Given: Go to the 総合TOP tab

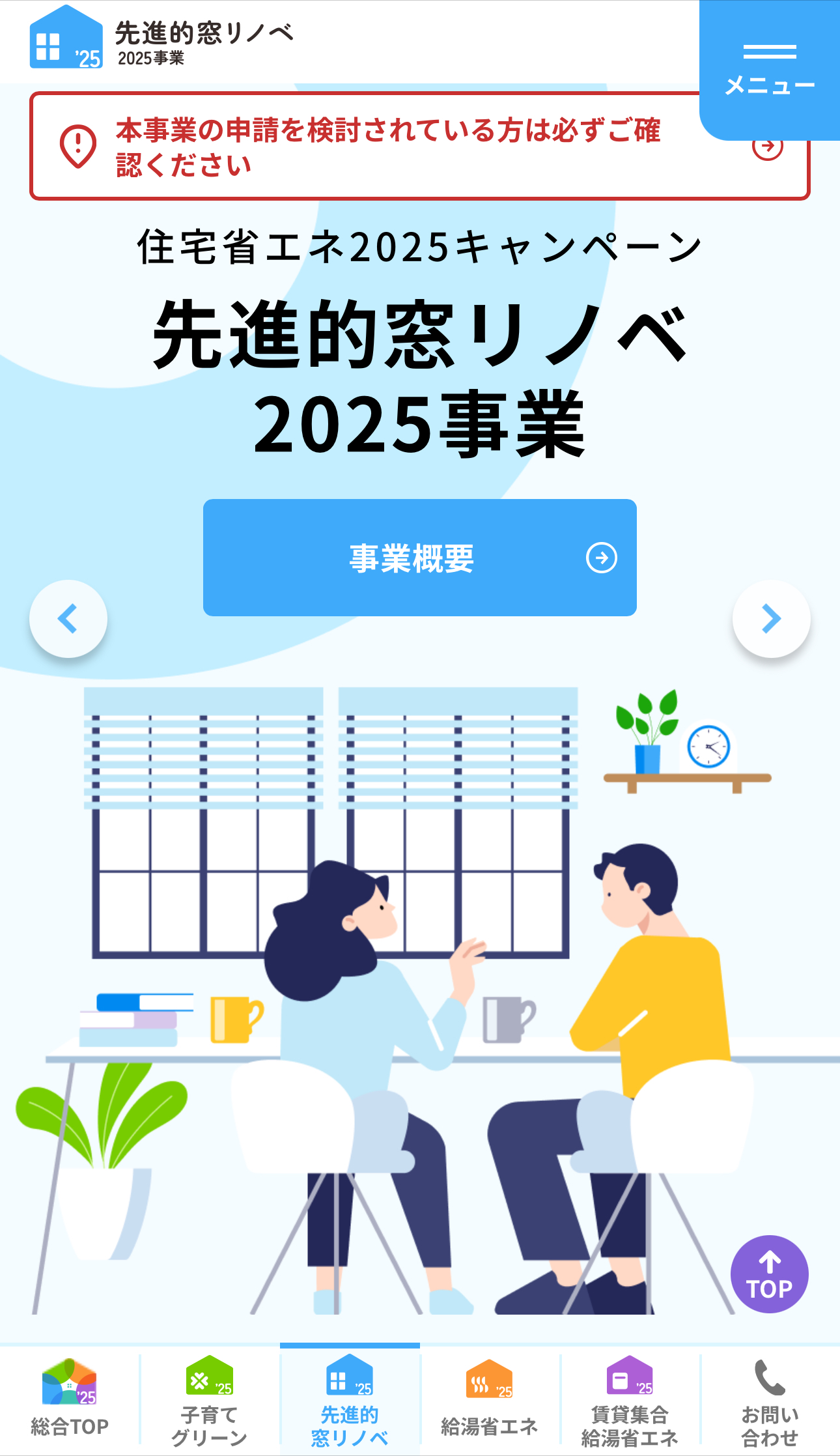Looking at the screenshot, I should [70, 1399].
